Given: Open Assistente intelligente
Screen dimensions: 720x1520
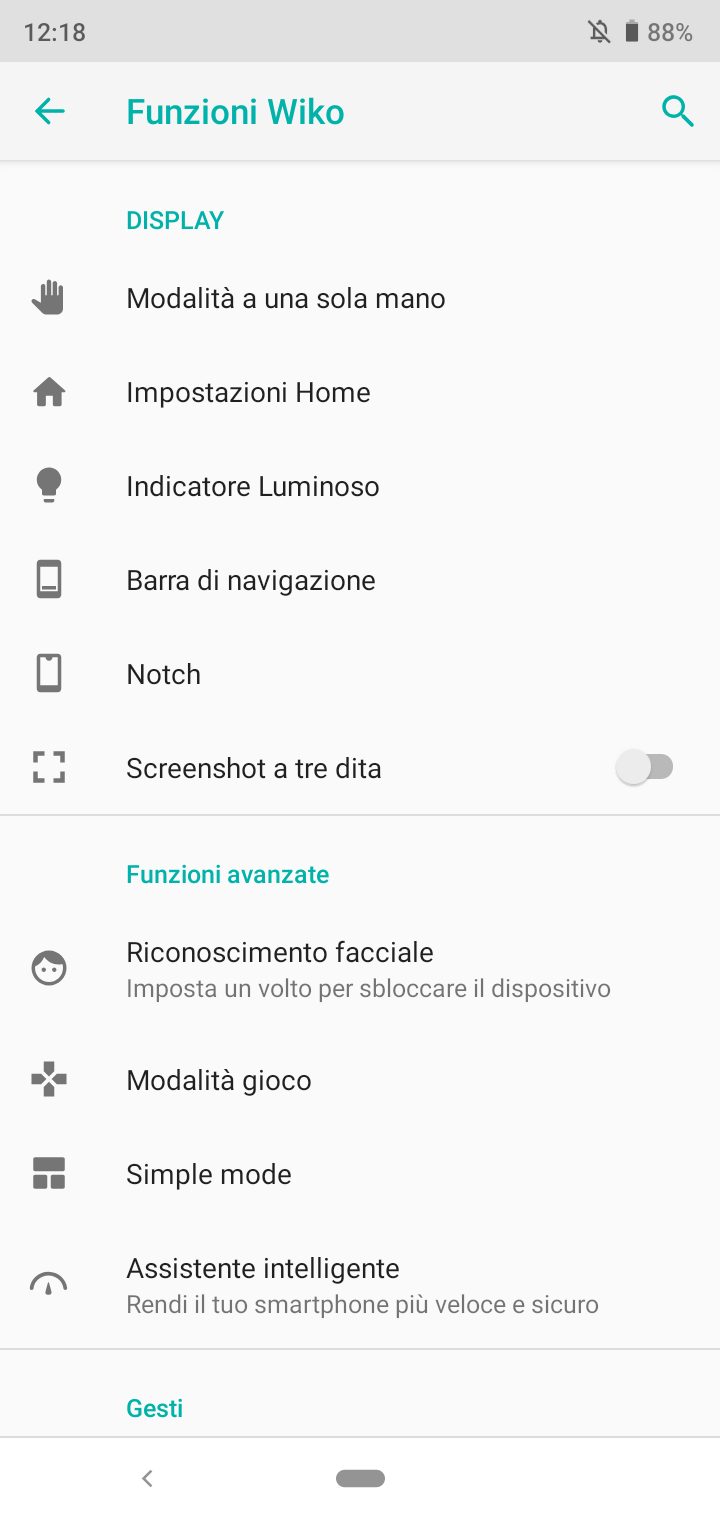Looking at the screenshot, I should coord(360,1285).
